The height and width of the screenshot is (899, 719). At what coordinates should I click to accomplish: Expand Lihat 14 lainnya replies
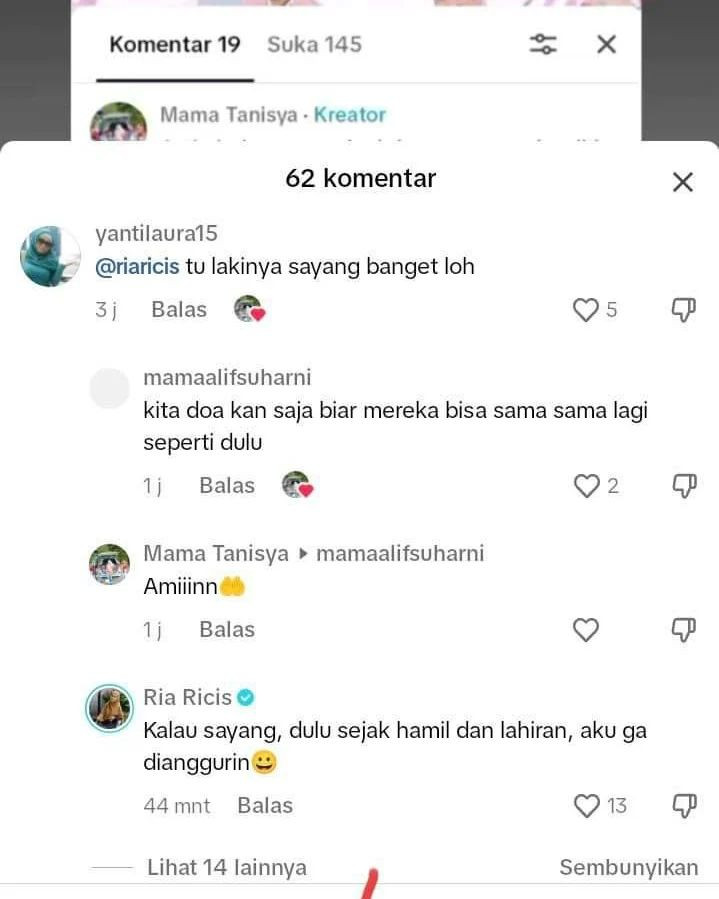point(227,868)
